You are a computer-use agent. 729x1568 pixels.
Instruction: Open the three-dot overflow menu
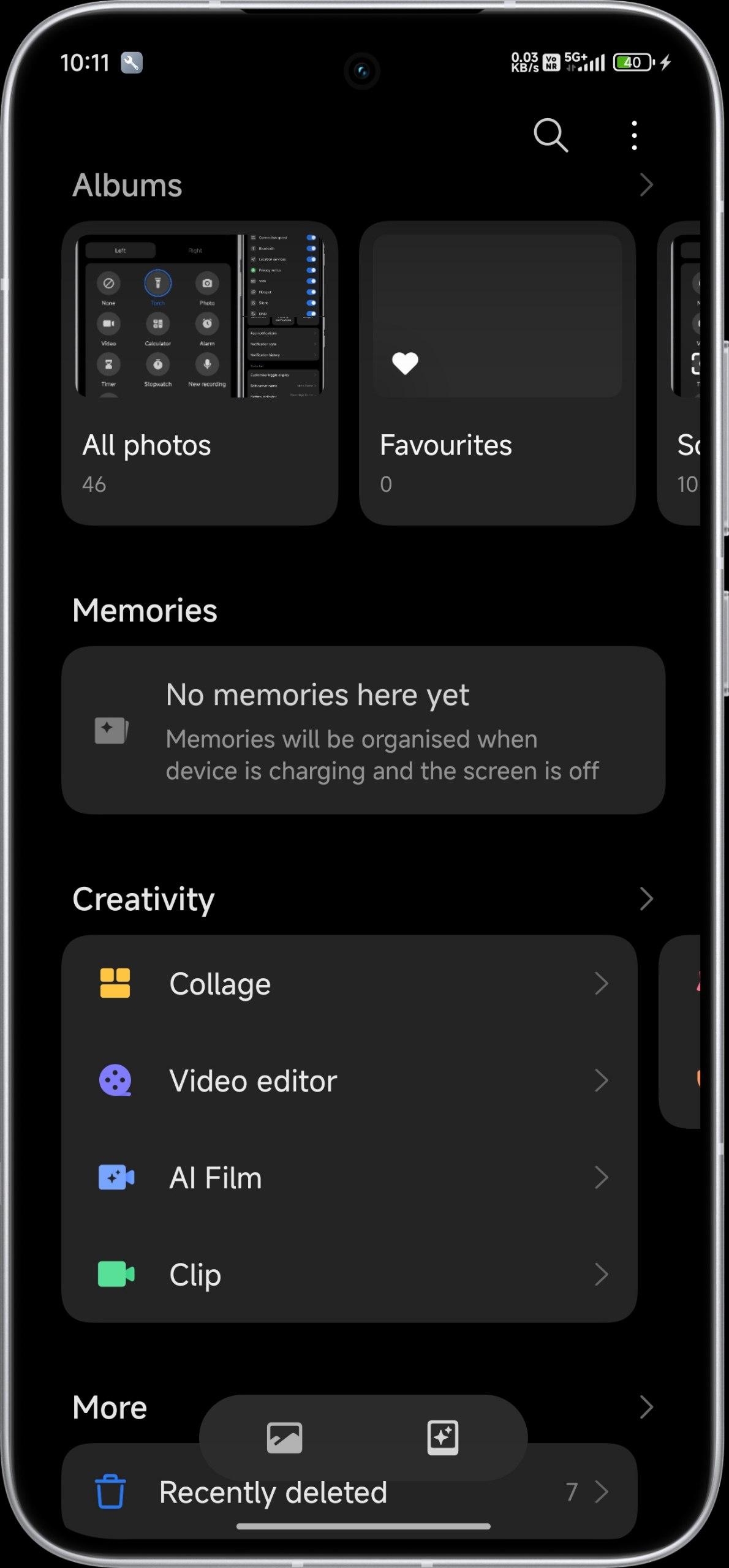pyautogui.click(x=634, y=135)
